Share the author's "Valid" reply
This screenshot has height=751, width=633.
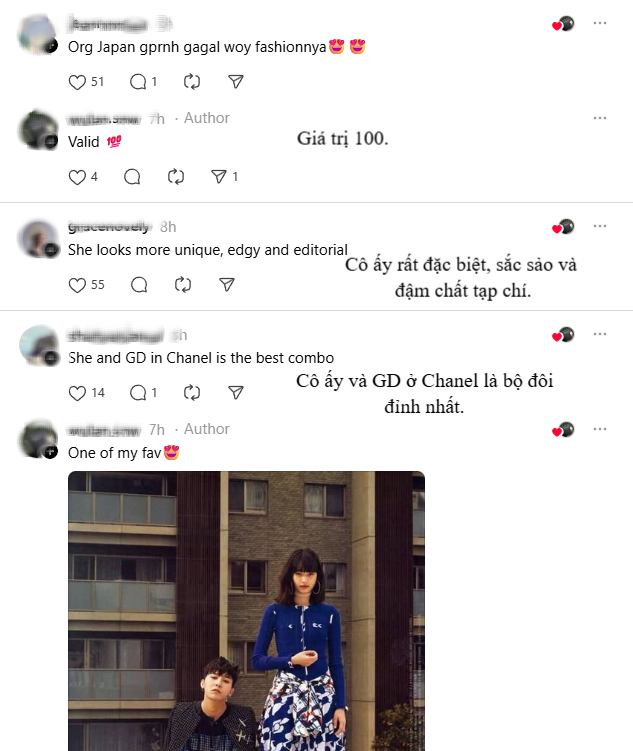point(219,177)
